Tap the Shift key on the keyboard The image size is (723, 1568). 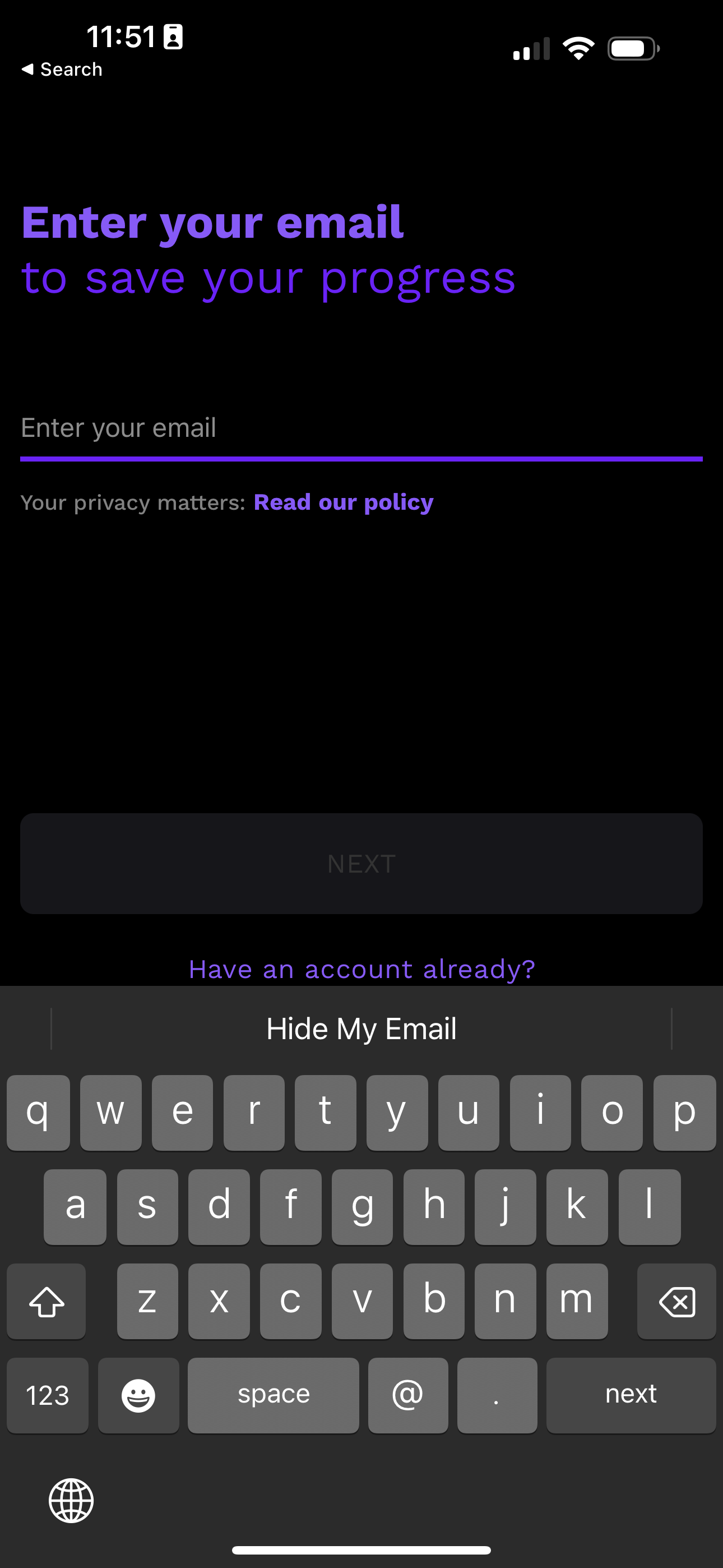(x=47, y=1302)
